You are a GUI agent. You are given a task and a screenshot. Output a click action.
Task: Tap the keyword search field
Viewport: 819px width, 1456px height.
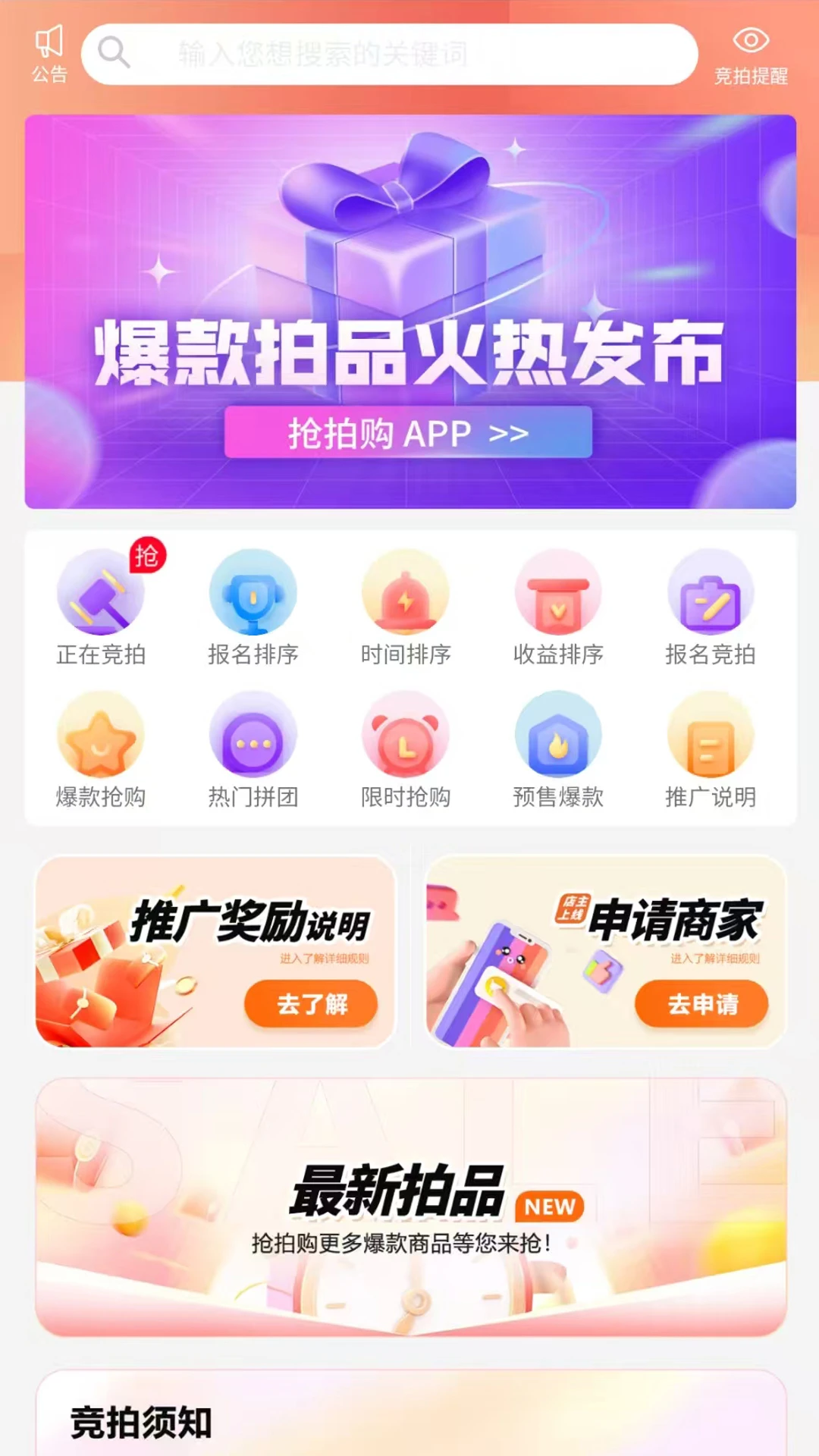point(389,54)
